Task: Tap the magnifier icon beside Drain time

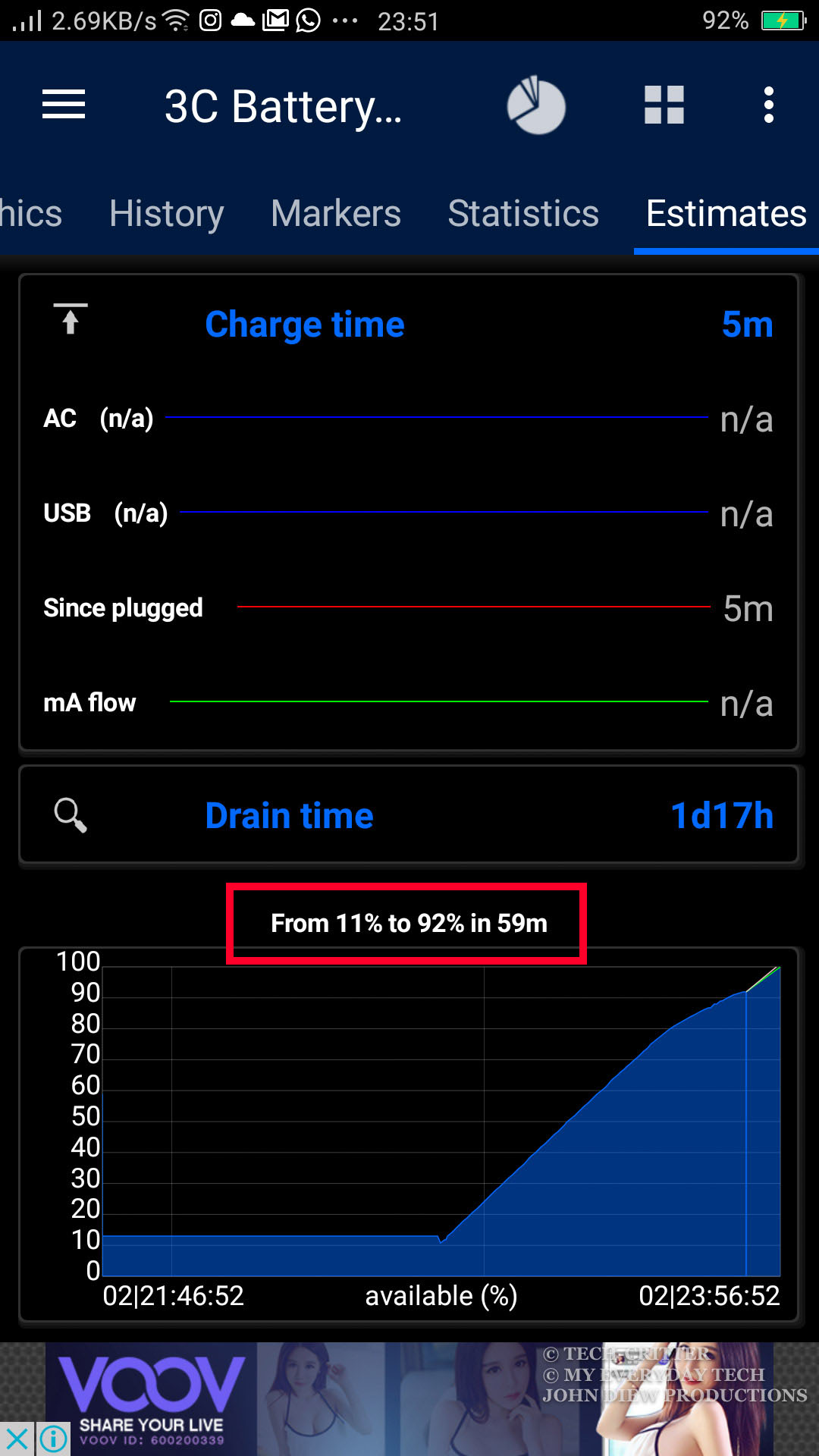Action: coord(71,815)
